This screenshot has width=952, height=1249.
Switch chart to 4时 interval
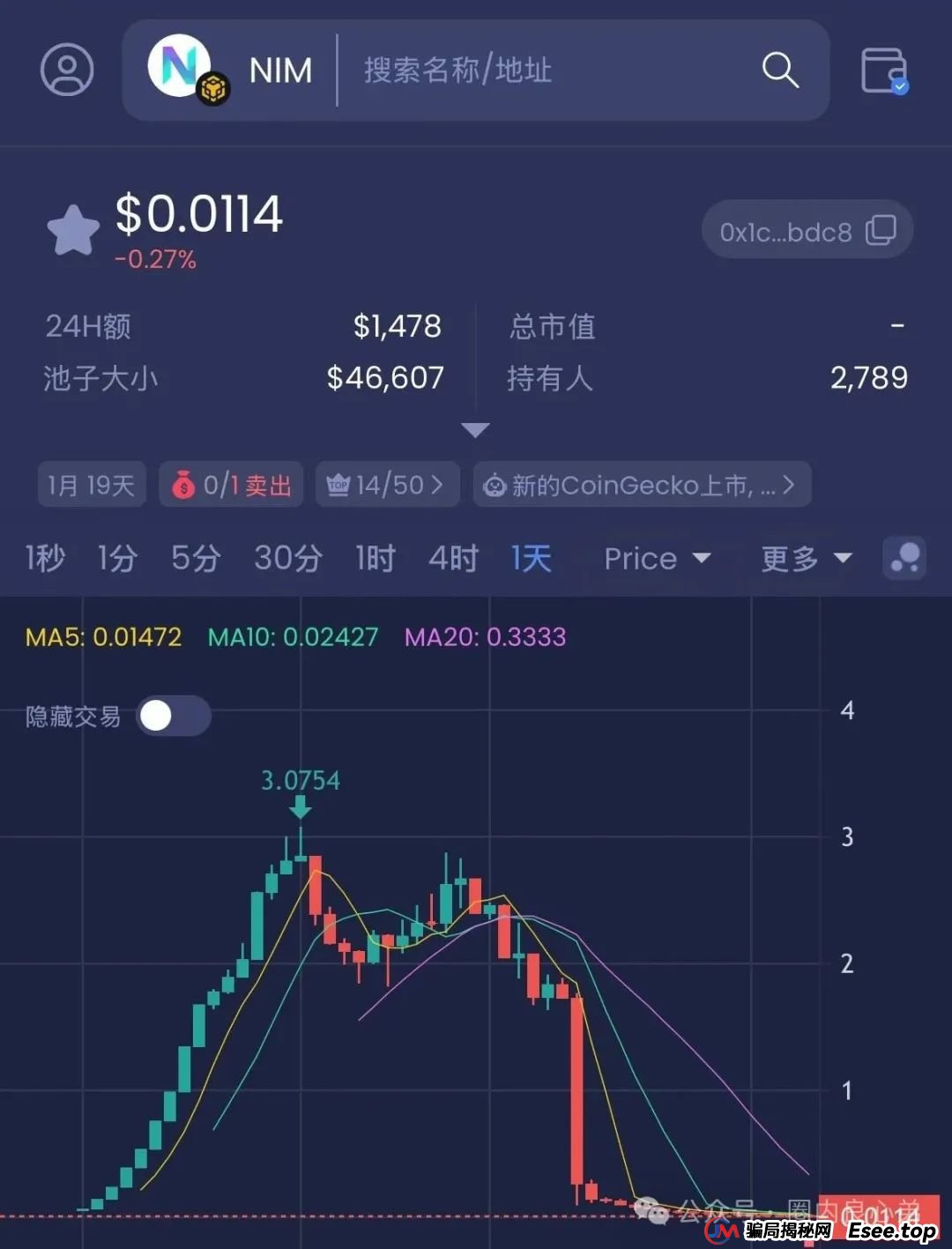click(453, 558)
